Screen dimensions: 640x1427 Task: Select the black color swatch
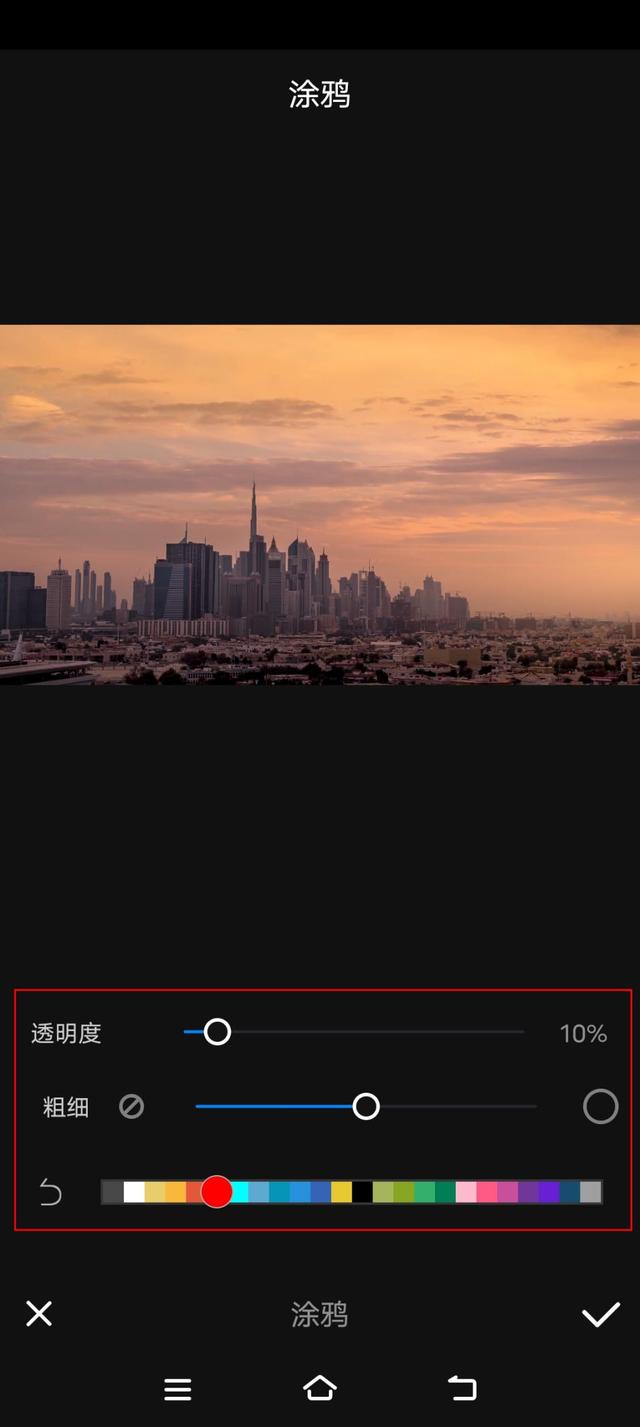362,1192
